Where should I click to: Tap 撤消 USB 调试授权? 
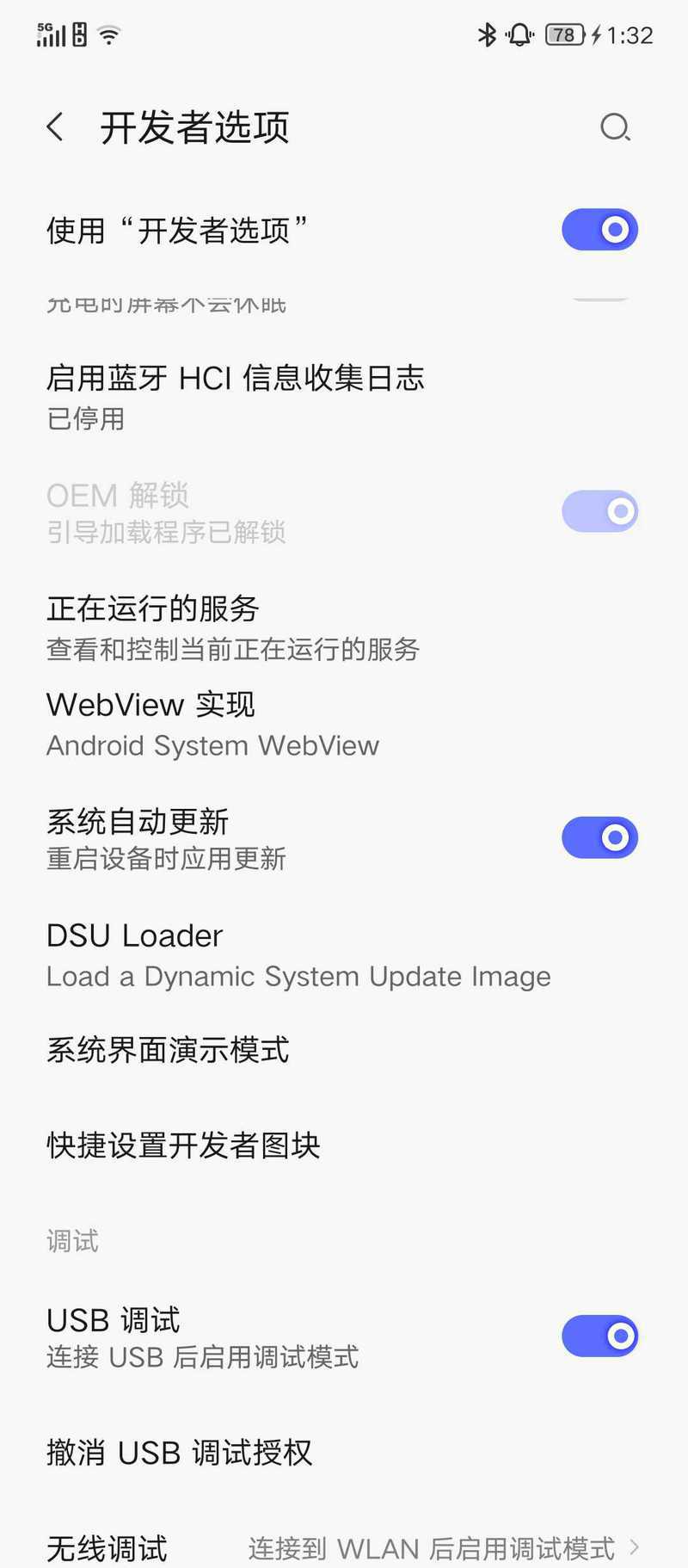(344, 1453)
